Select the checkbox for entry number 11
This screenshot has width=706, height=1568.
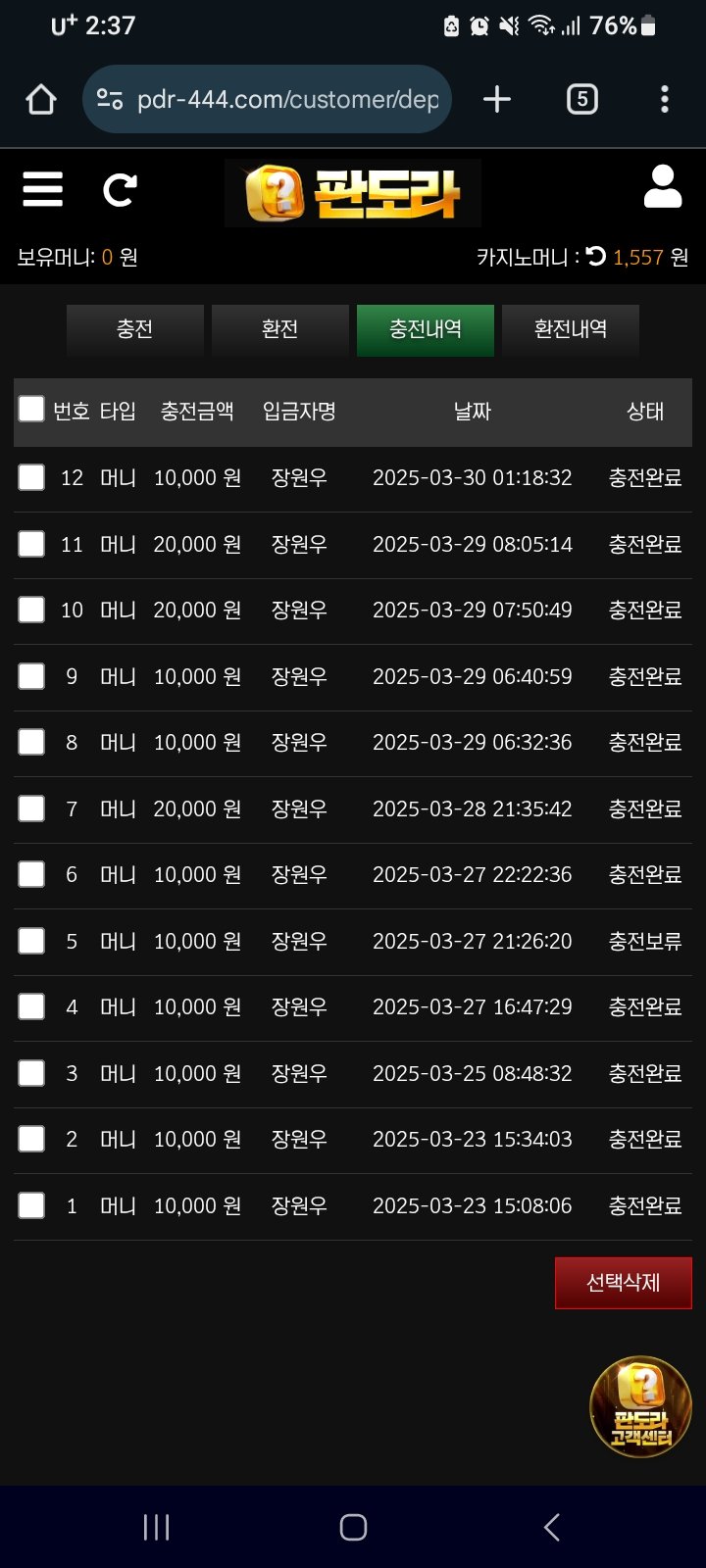(x=31, y=544)
